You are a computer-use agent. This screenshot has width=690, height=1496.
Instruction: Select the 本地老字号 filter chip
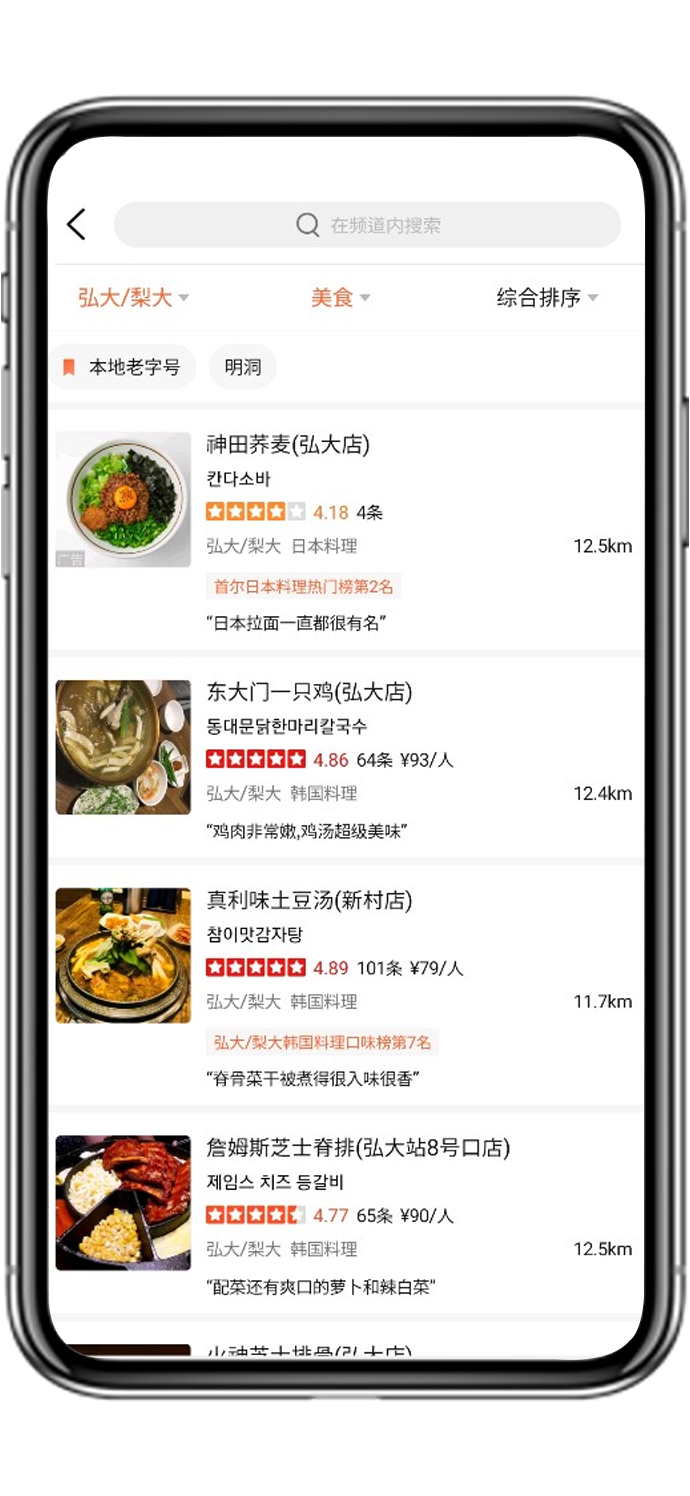[123, 367]
